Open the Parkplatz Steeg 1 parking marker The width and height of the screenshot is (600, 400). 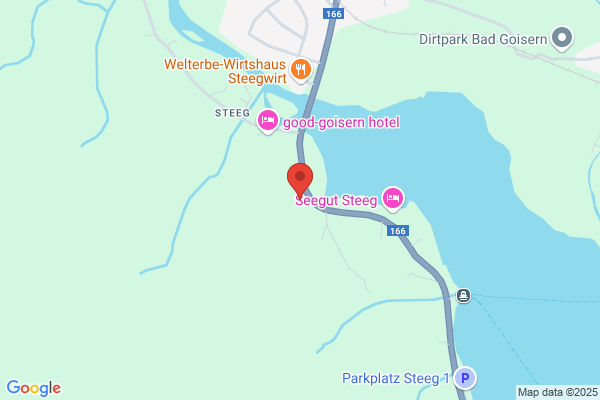(x=465, y=378)
